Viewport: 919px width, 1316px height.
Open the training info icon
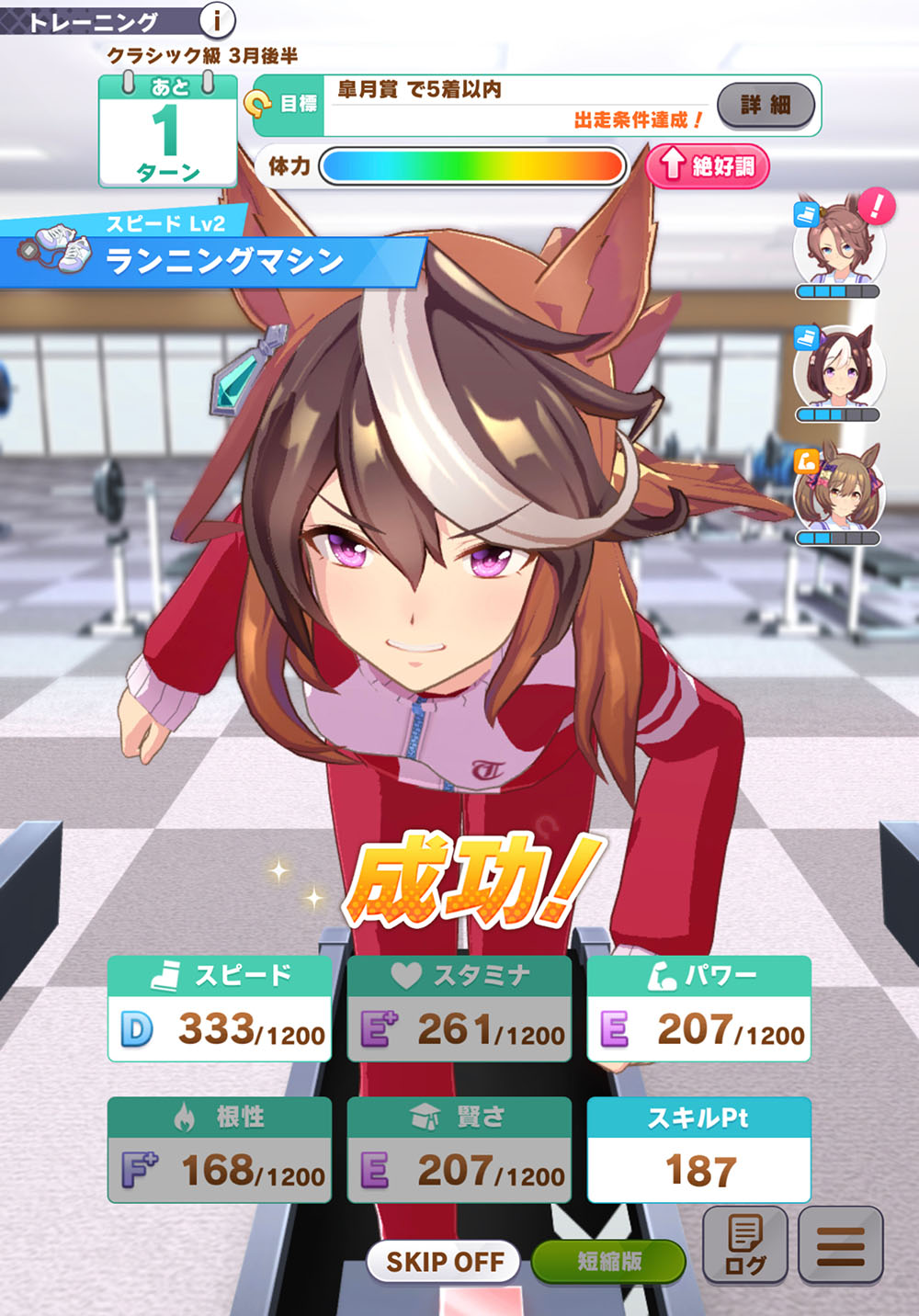tap(217, 19)
